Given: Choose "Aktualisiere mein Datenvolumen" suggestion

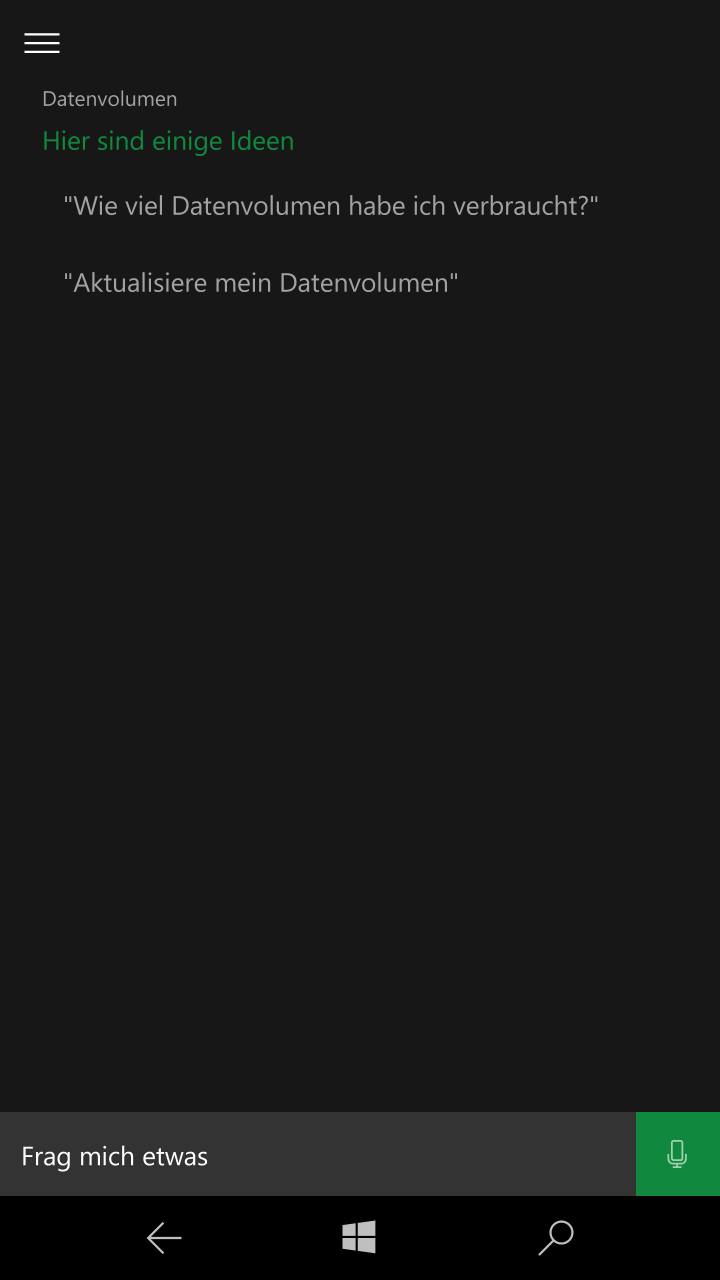Looking at the screenshot, I should 261,283.
